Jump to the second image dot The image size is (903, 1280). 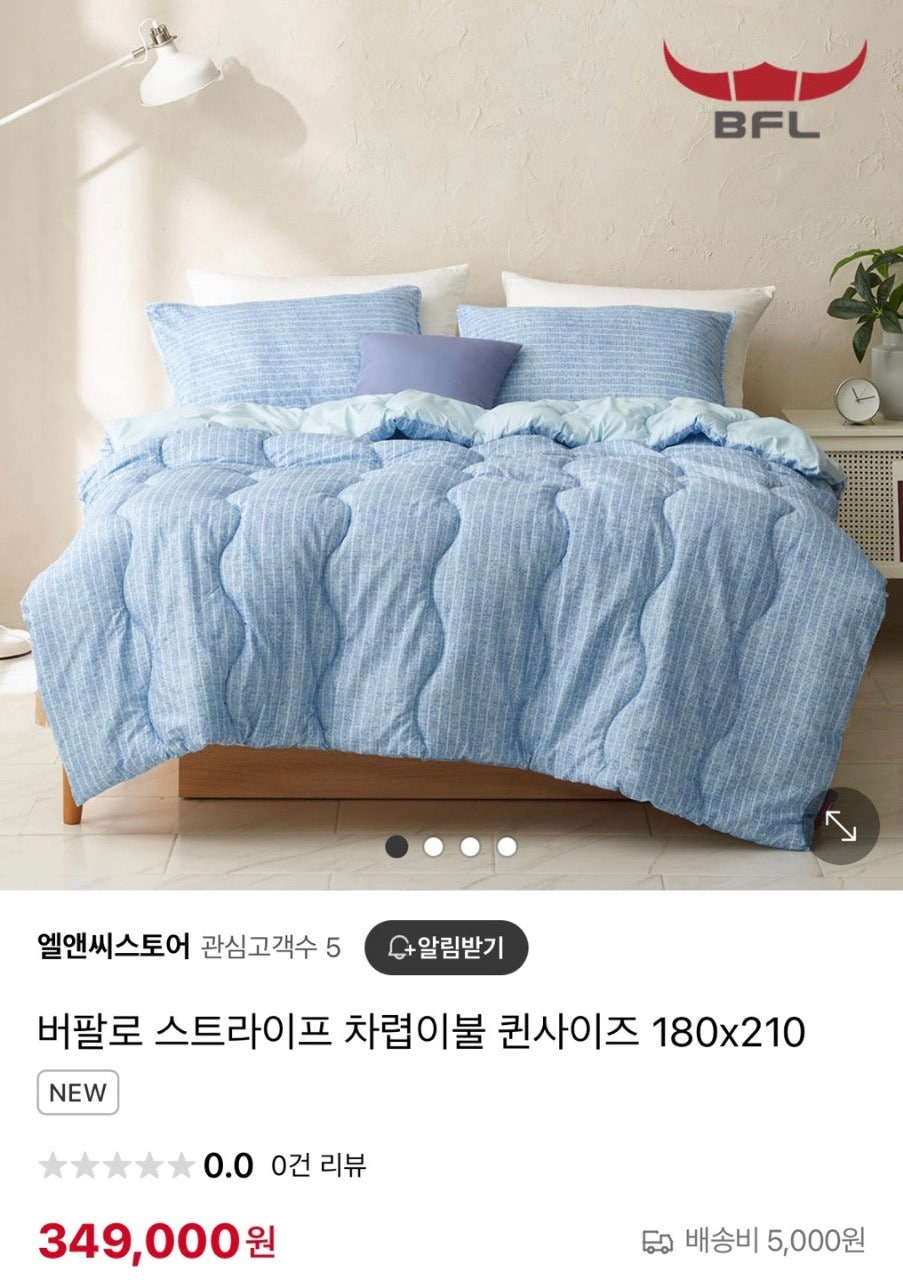pos(434,847)
